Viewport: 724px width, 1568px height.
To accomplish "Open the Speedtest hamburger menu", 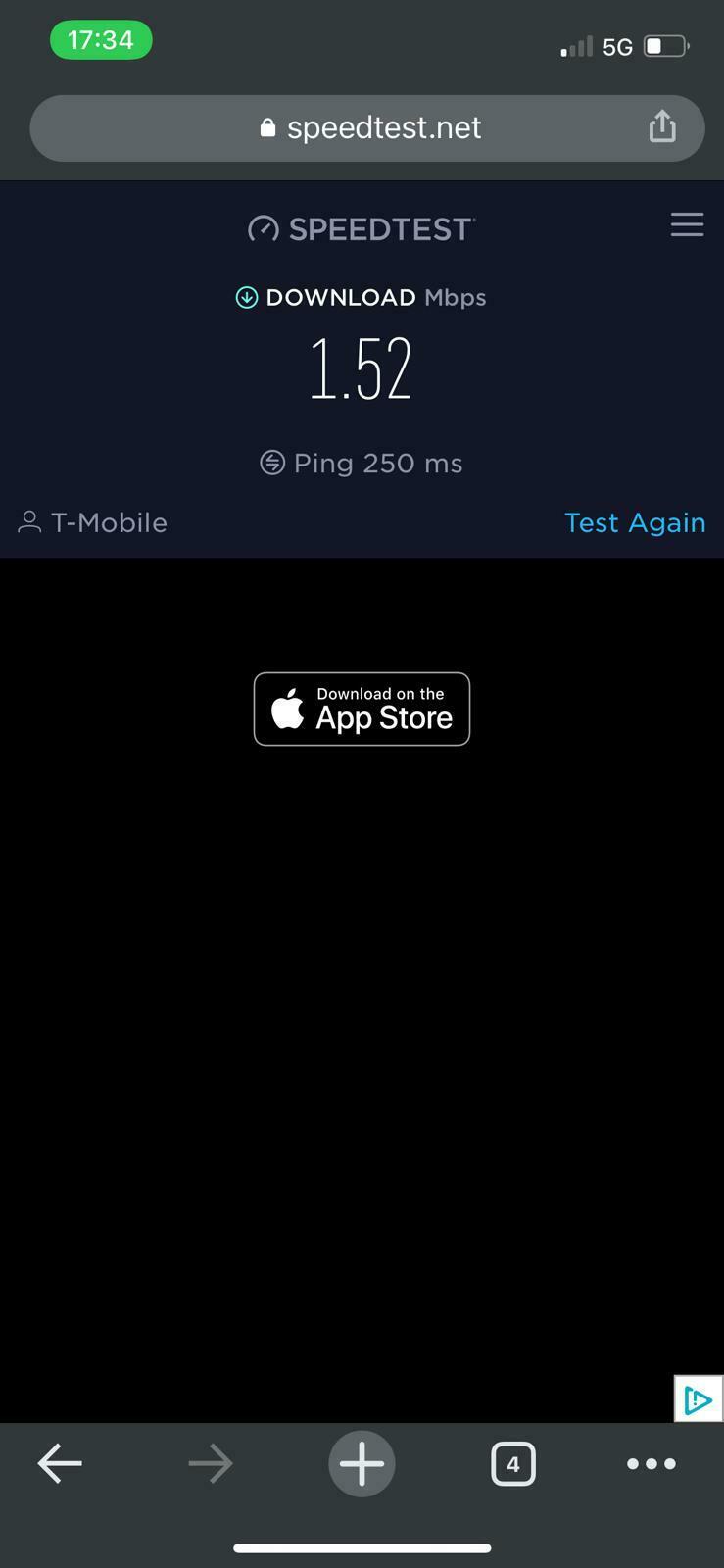I will [687, 225].
